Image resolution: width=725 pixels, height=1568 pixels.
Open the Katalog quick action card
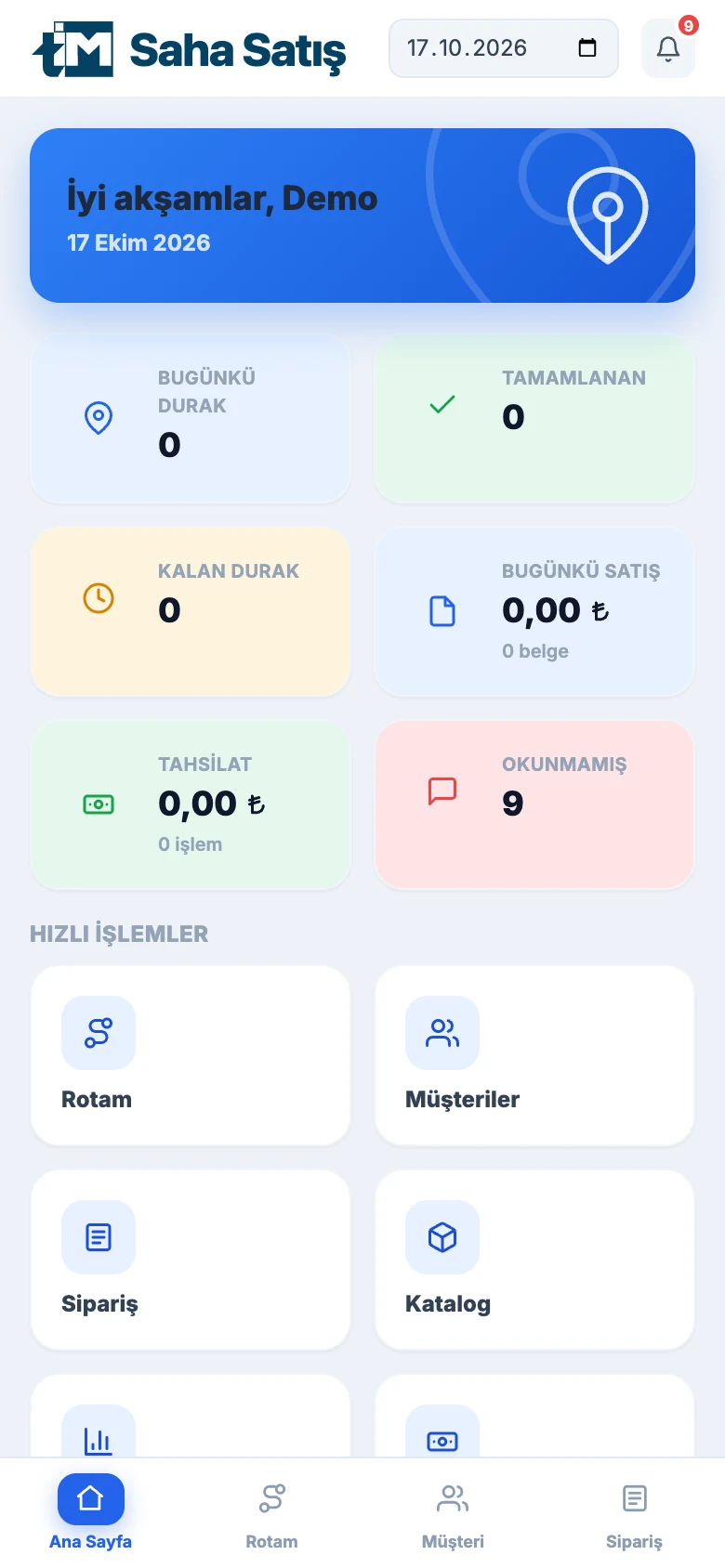click(x=534, y=1260)
